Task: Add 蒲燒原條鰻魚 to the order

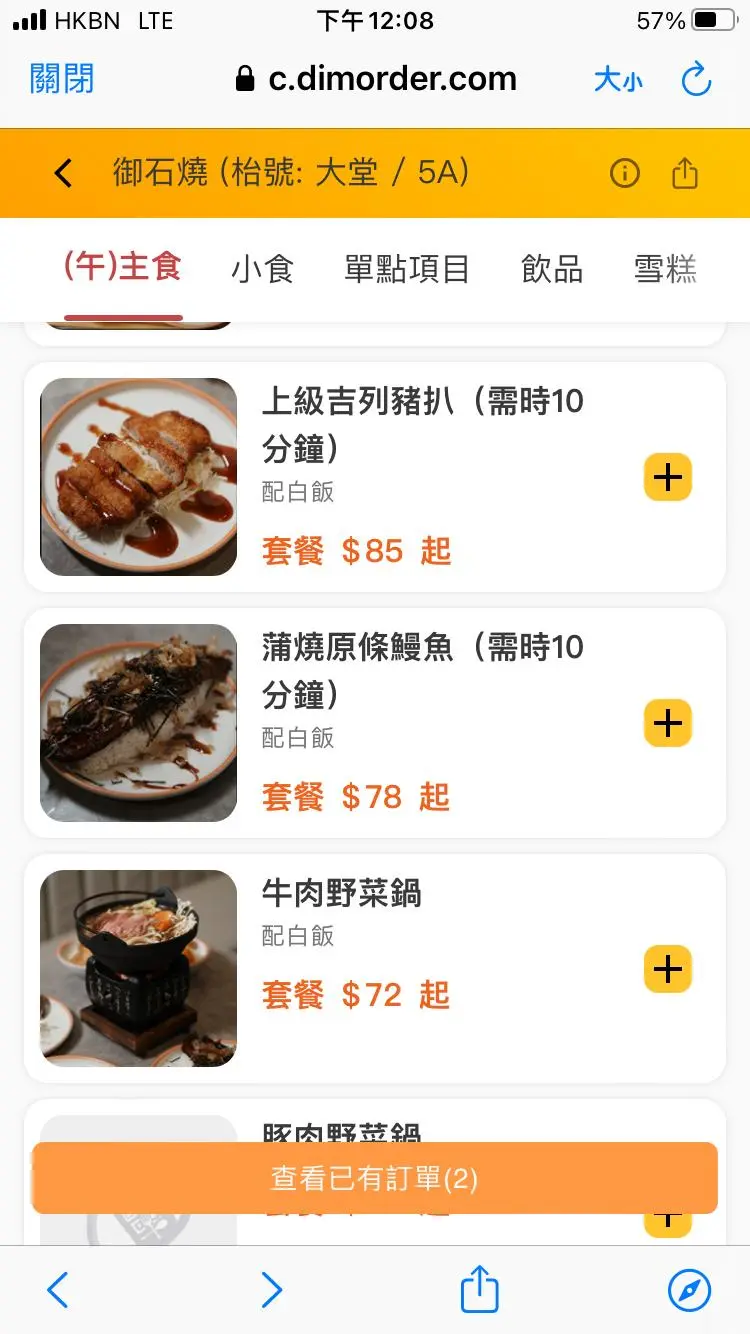Action: 667,723
